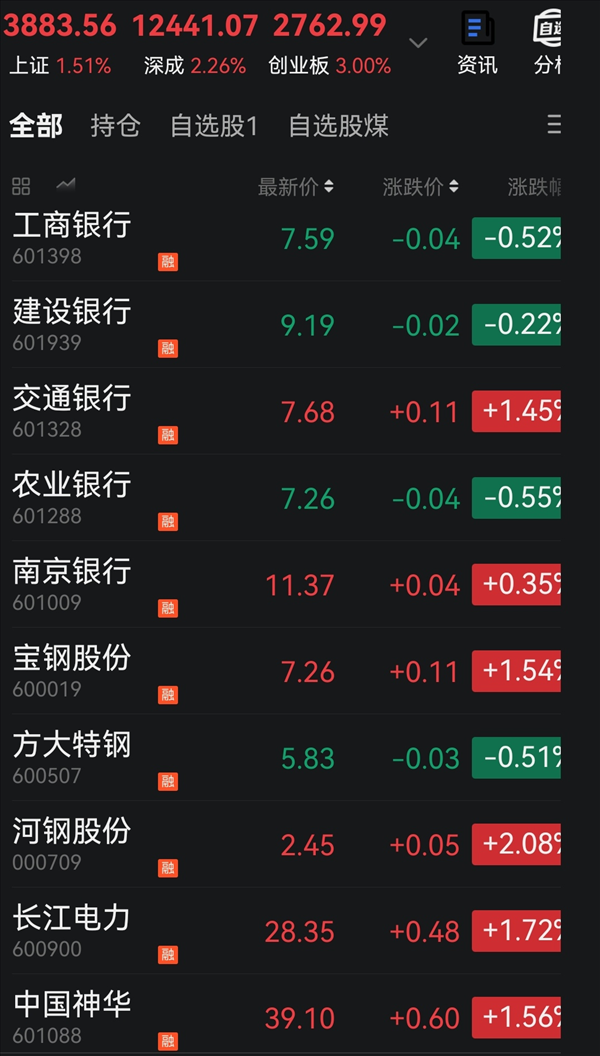The height and width of the screenshot is (1056, 600).
Task: Open the 资讯 news icon
Action: tap(477, 43)
